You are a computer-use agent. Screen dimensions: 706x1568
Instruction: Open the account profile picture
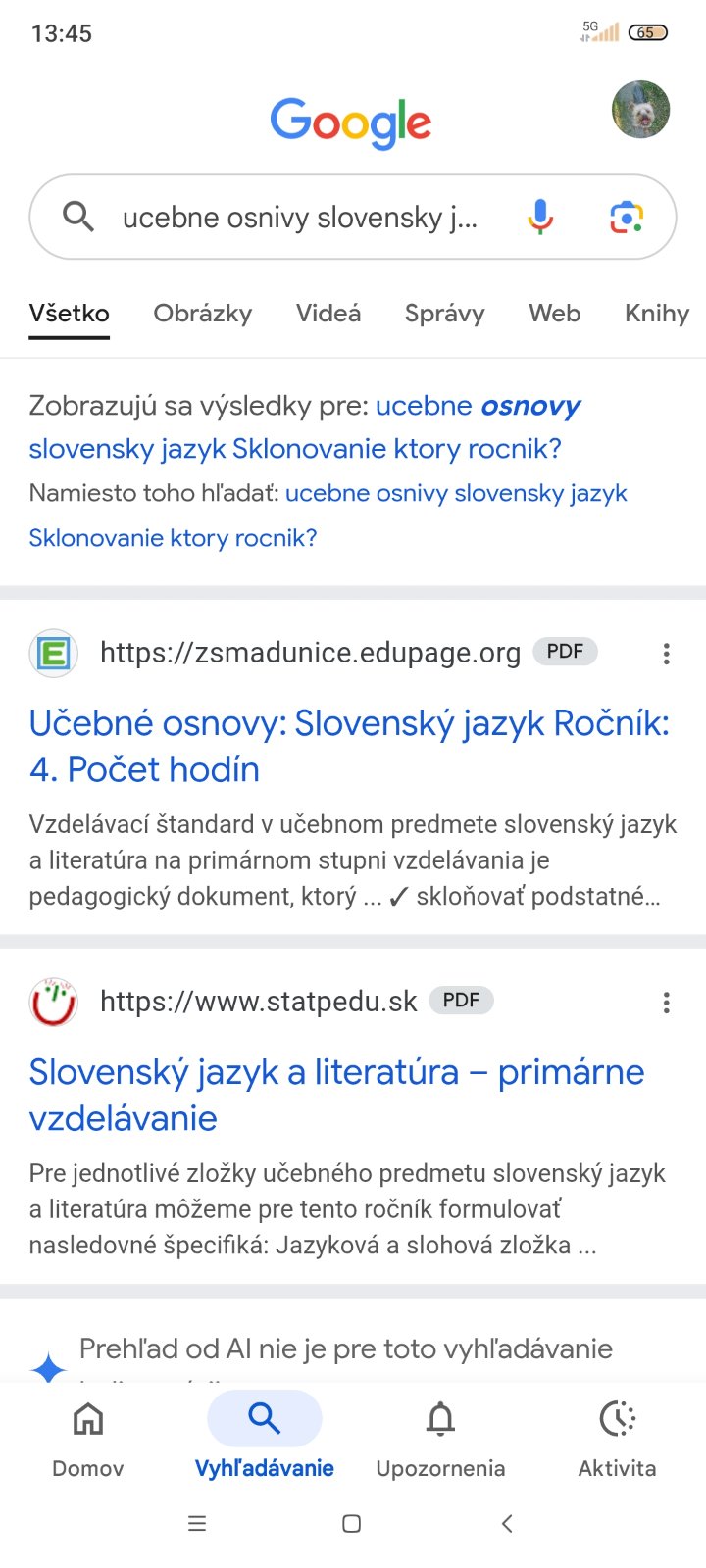click(640, 109)
